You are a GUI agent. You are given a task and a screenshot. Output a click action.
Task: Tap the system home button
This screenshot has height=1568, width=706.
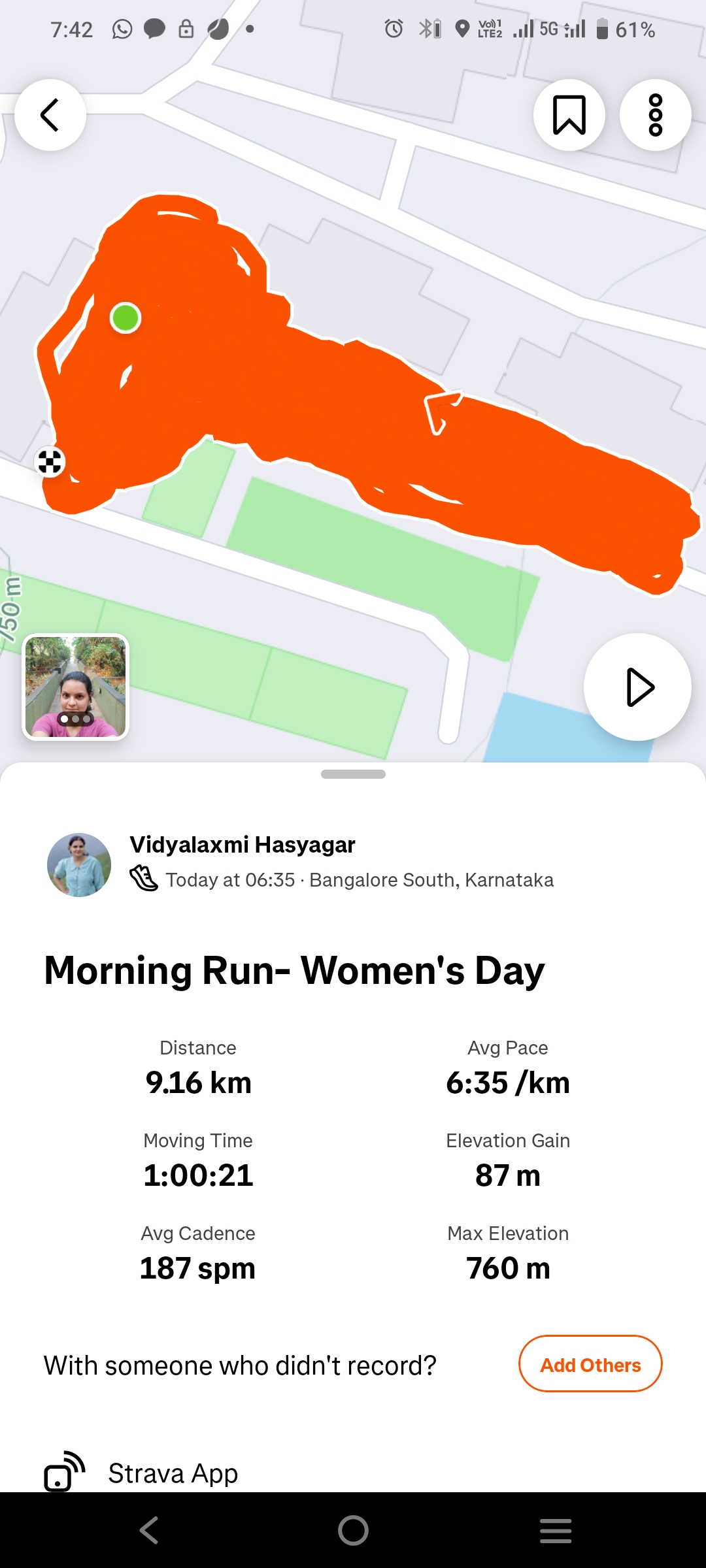pos(353,1530)
